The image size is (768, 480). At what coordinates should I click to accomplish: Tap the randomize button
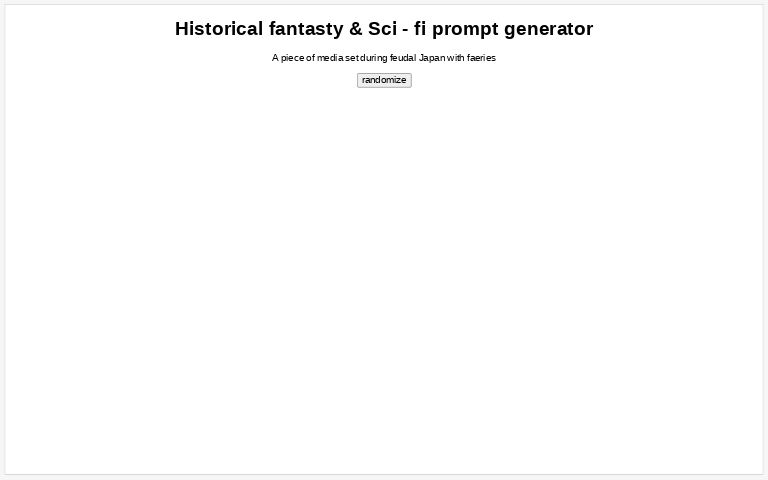[x=384, y=80]
